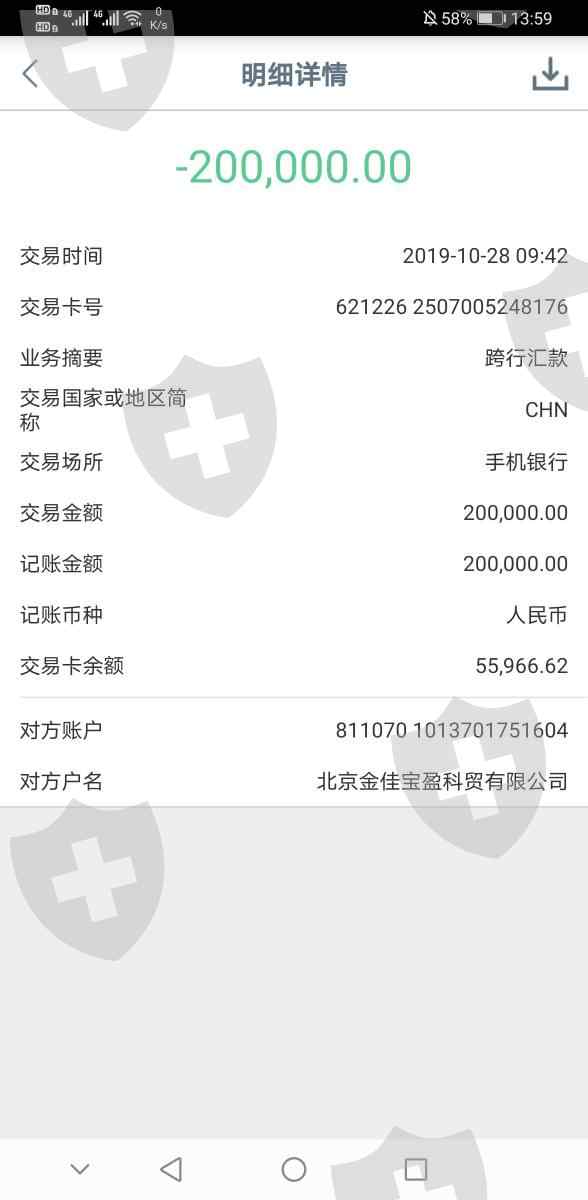This screenshot has height=1200, width=588.
Task: Hide the navigation bar with the down chevron
Action: pyautogui.click(x=80, y=1169)
